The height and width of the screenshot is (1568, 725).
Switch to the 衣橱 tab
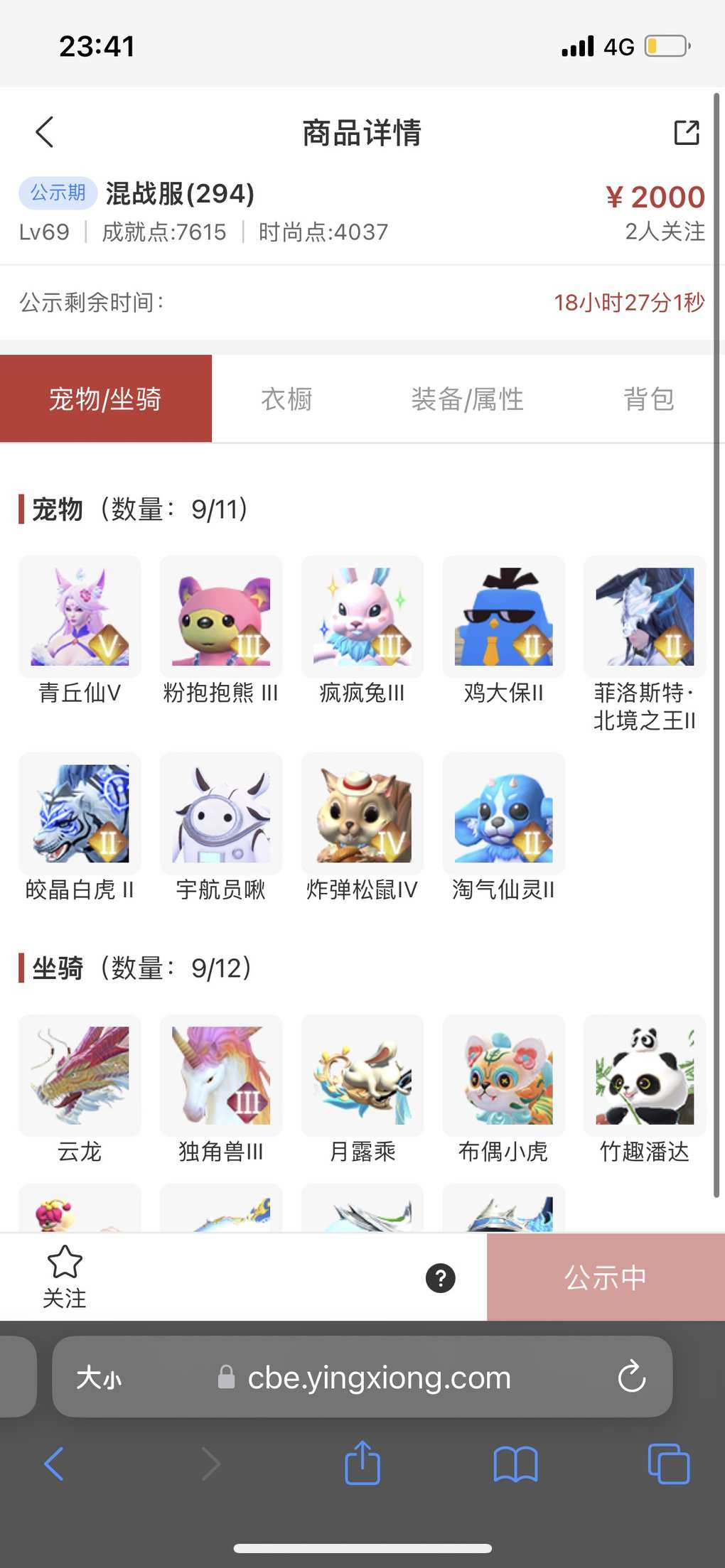(286, 399)
